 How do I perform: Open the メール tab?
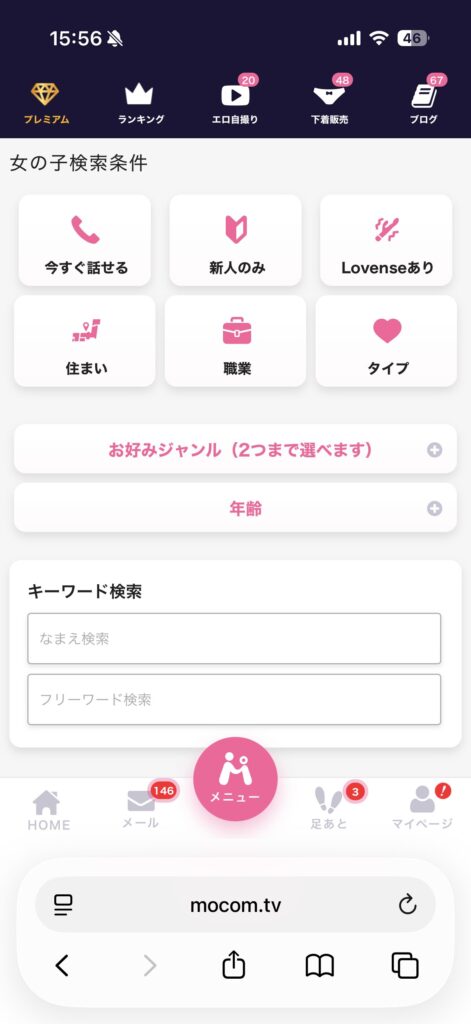[x=141, y=807]
